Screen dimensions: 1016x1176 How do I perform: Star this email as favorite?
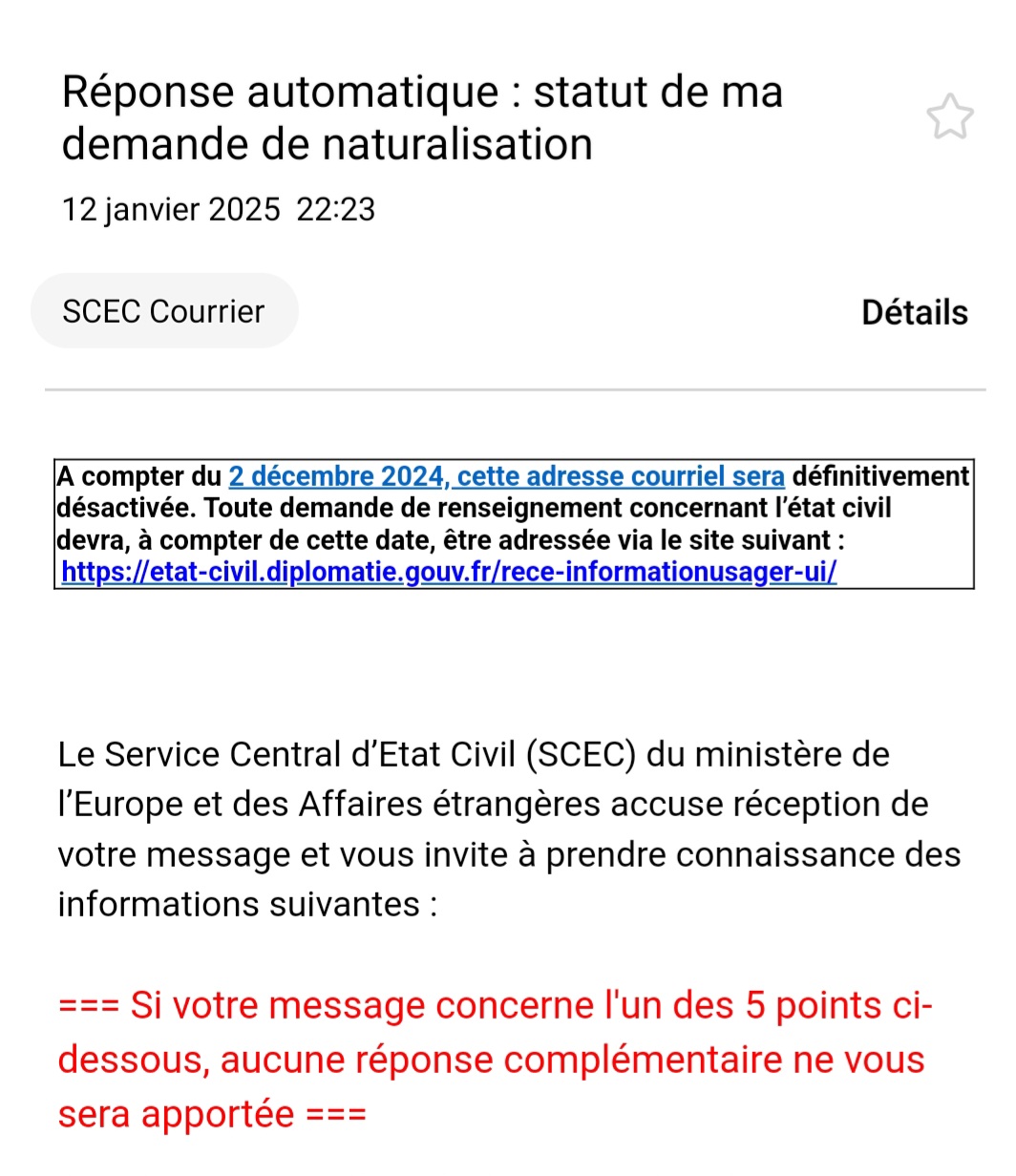pyautogui.click(x=949, y=117)
